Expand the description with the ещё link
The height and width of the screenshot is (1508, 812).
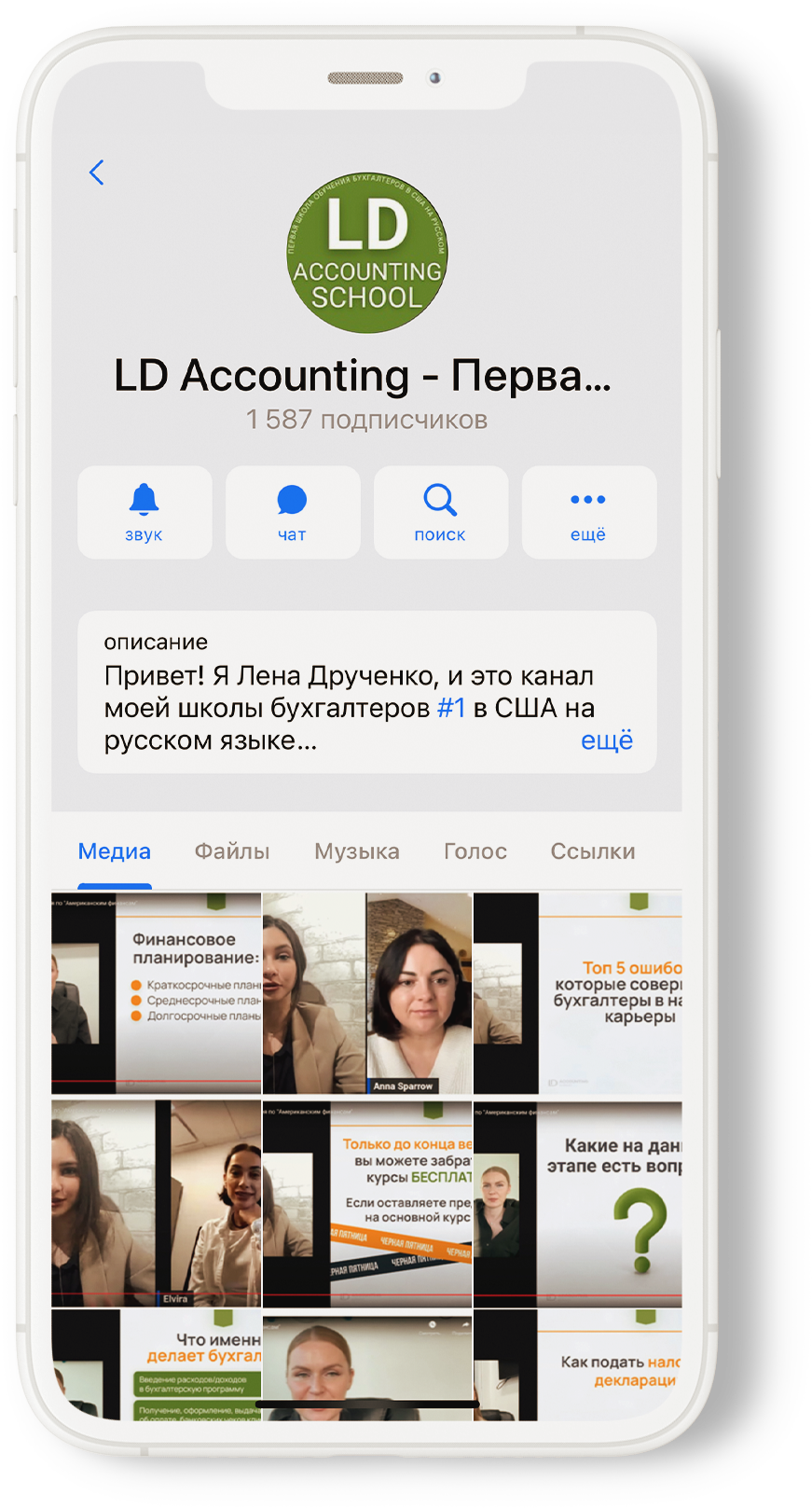[606, 740]
